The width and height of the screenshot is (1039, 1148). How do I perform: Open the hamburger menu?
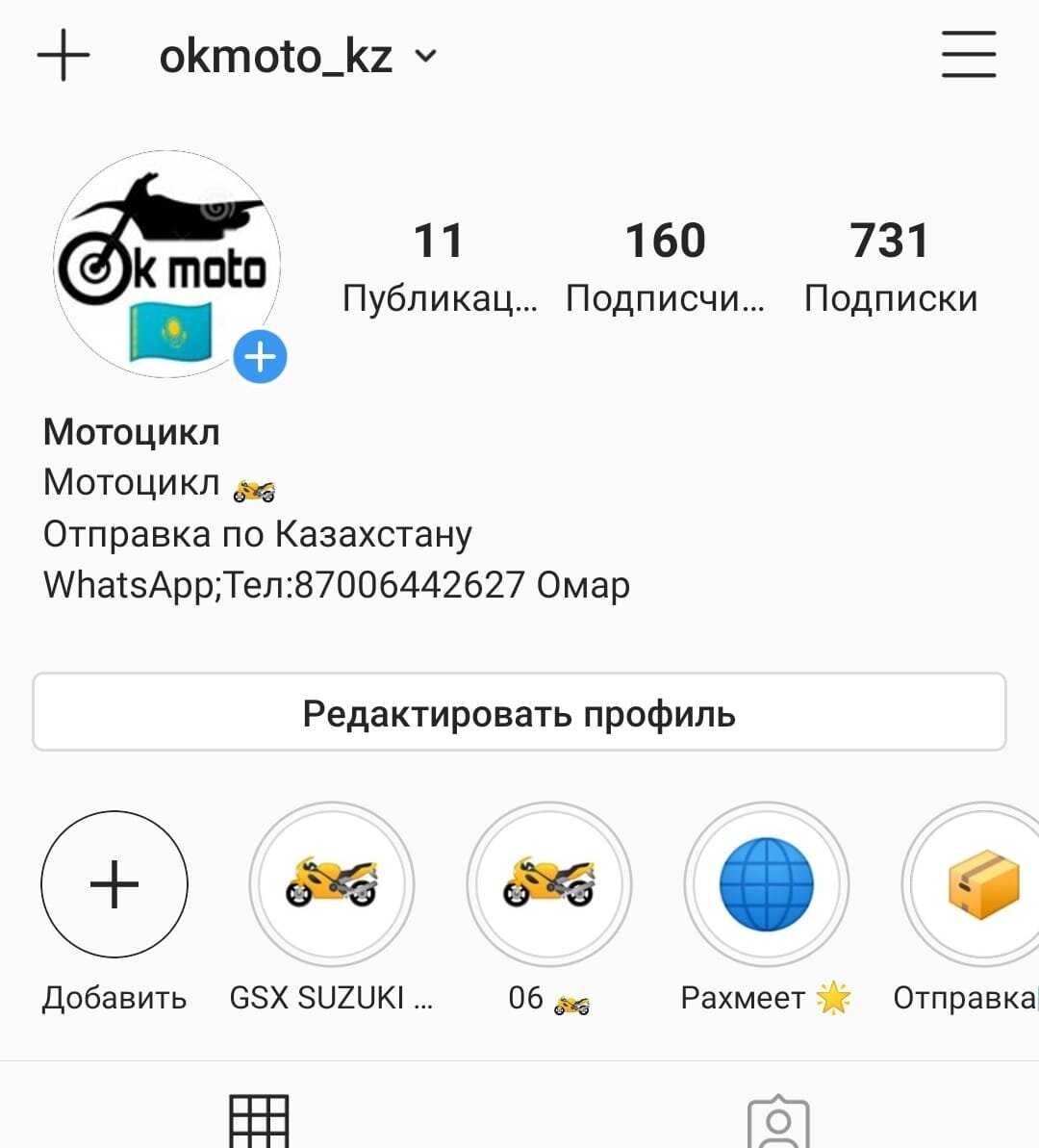[x=969, y=55]
